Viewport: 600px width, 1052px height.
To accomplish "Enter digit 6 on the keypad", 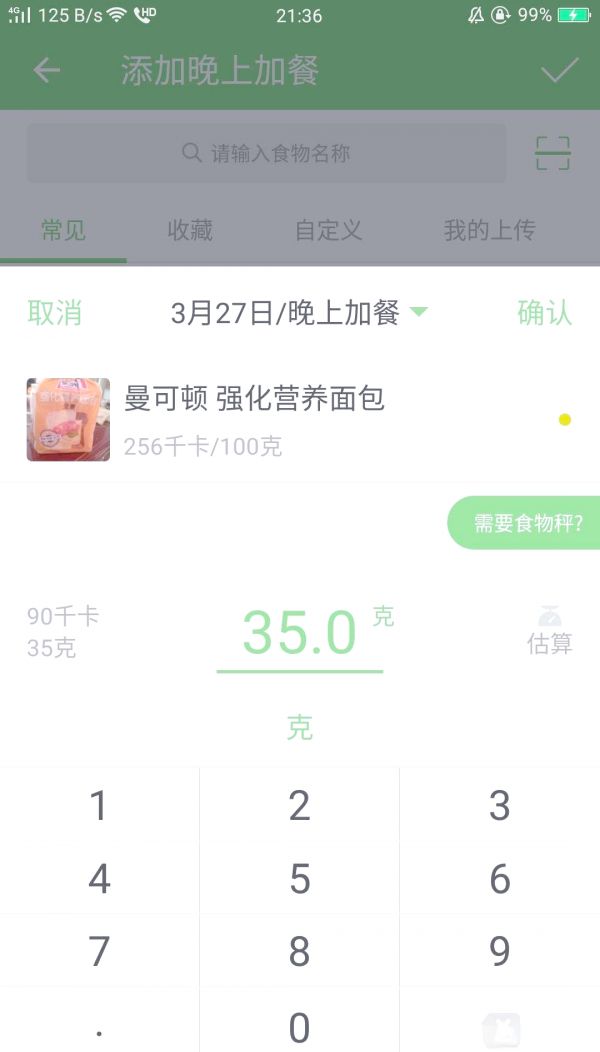I will click(x=499, y=879).
